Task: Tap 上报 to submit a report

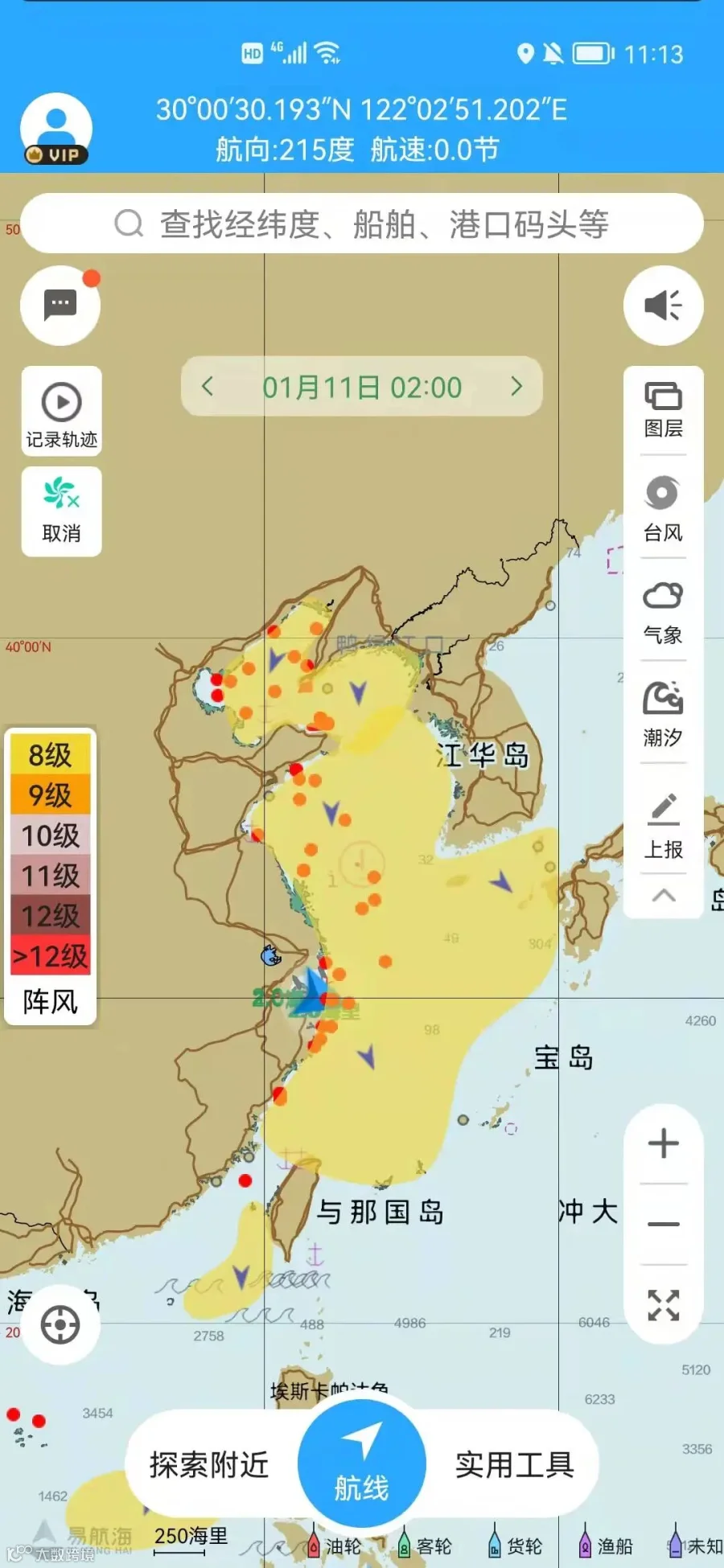Action: [x=664, y=827]
